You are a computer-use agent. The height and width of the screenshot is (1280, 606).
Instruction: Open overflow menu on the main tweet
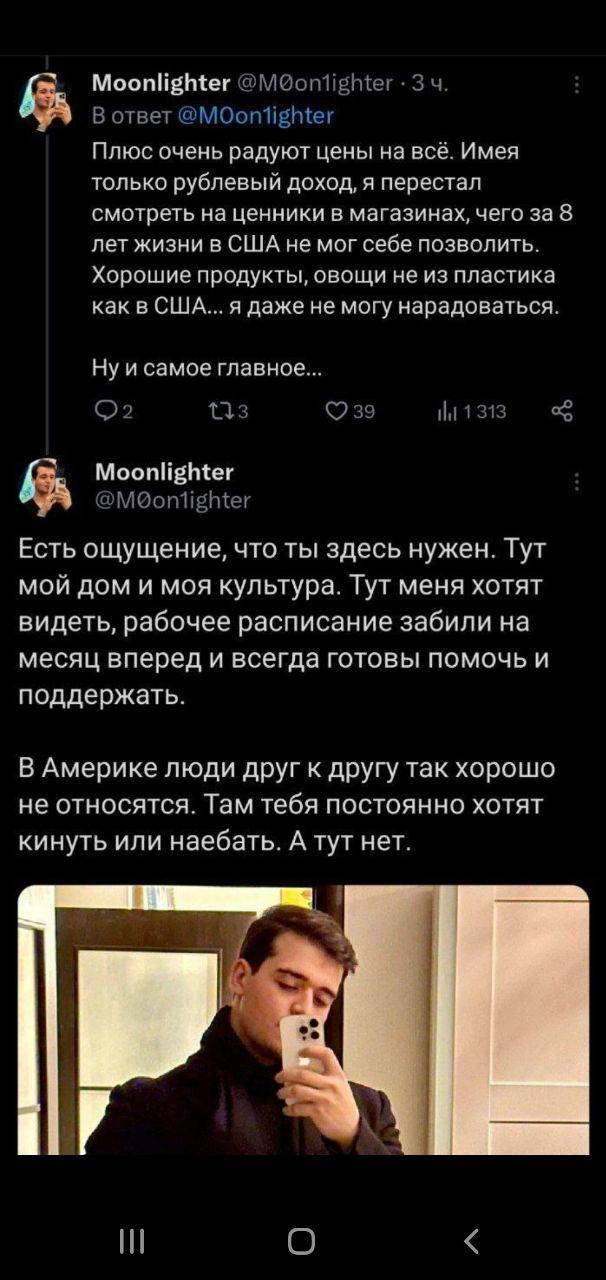pos(577,483)
